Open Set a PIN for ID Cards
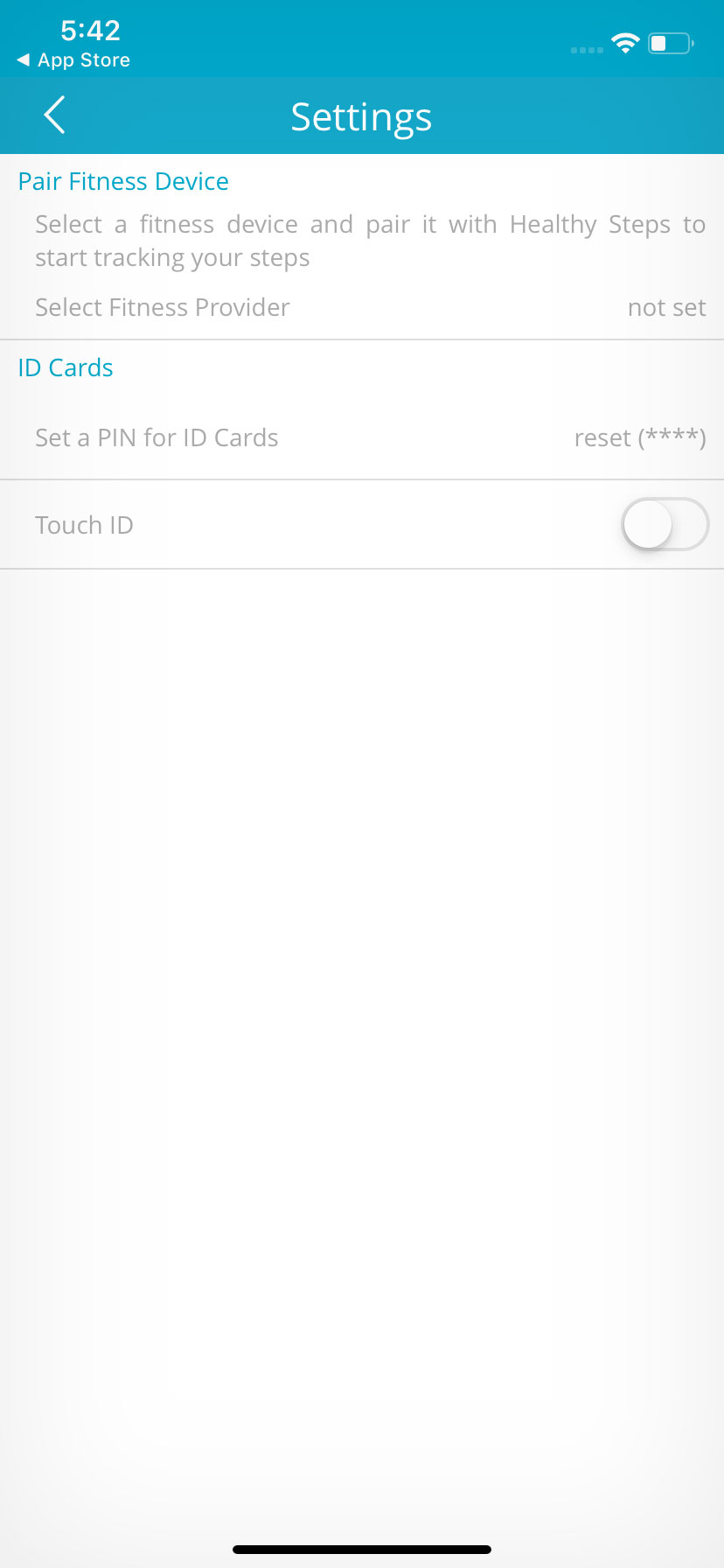724x1568 pixels. click(x=362, y=437)
